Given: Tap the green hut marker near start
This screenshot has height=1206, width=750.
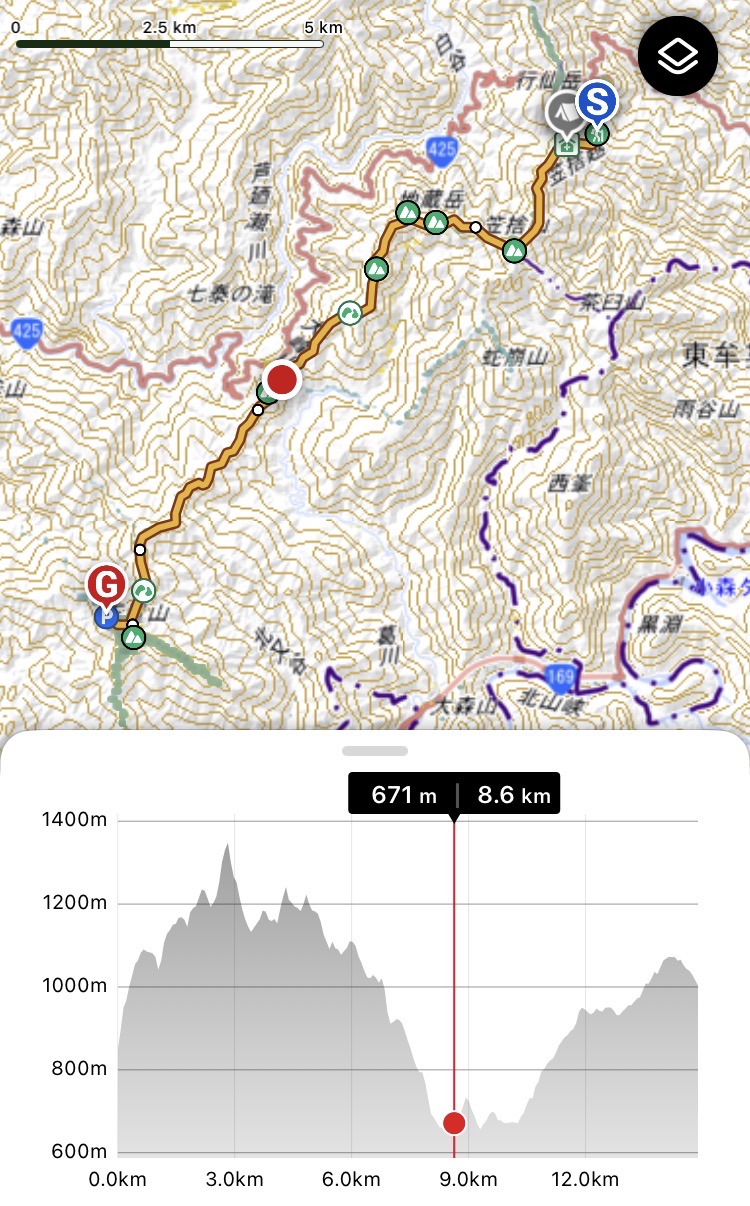Looking at the screenshot, I should (x=566, y=146).
